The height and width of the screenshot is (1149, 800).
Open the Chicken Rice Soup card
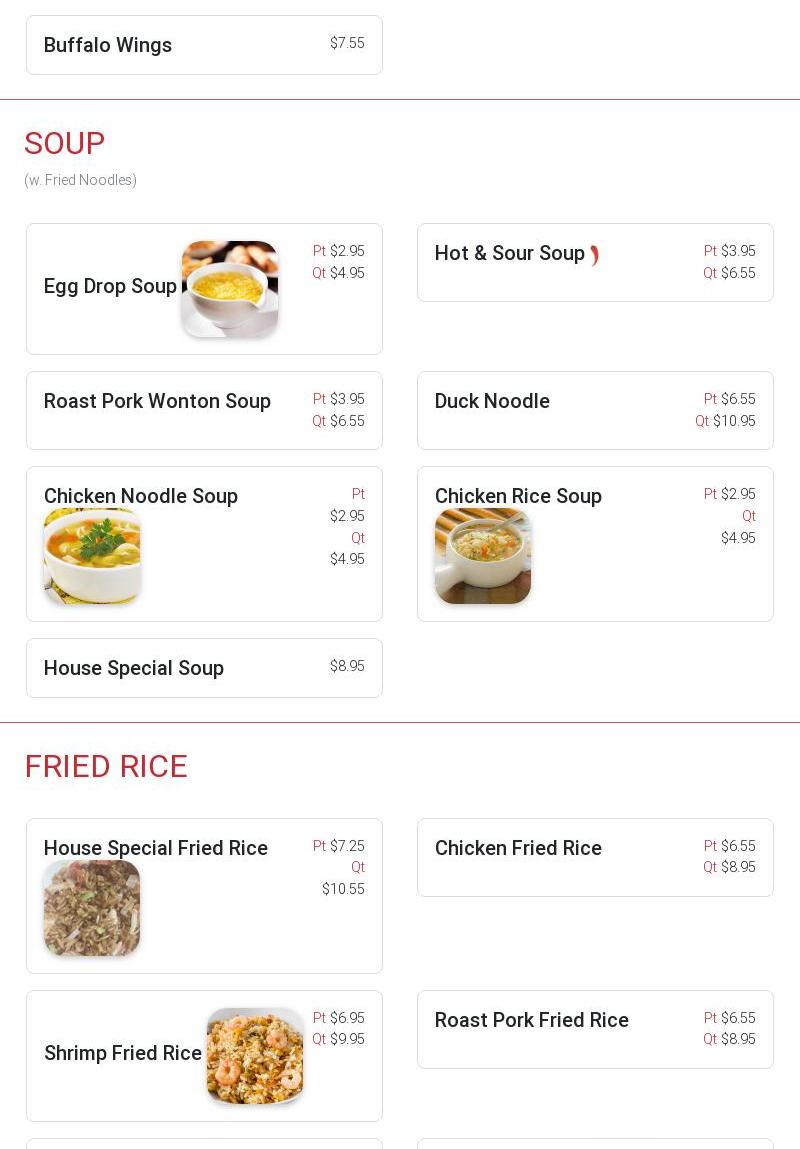pyautogui.click(x=518, y=497)
